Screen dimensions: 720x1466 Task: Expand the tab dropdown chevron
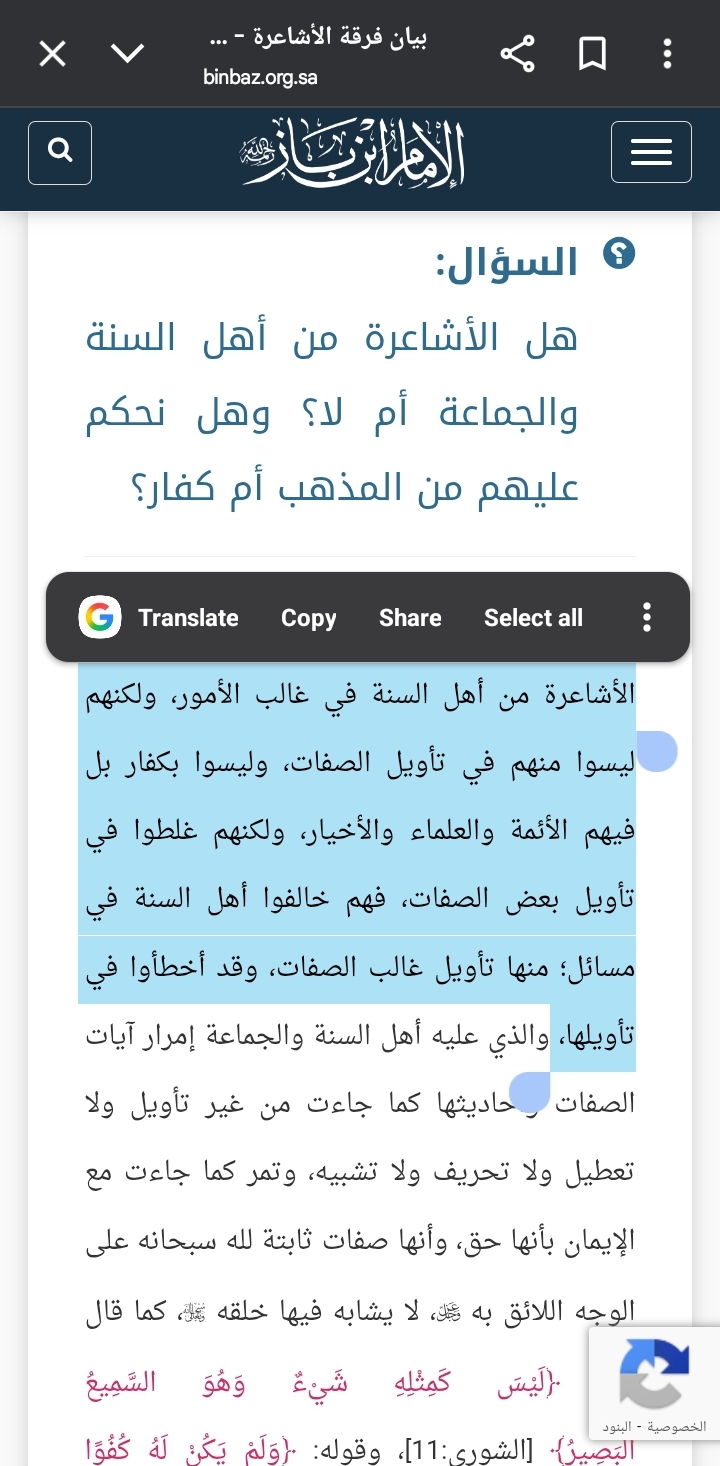tap(128, 53)
